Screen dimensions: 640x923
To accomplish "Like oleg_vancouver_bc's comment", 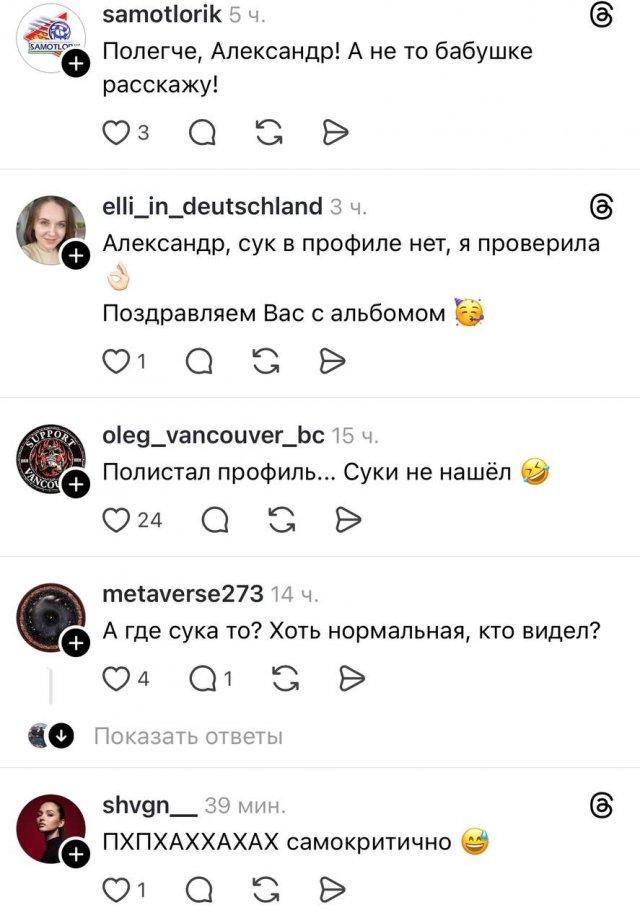I will [118, 519].
